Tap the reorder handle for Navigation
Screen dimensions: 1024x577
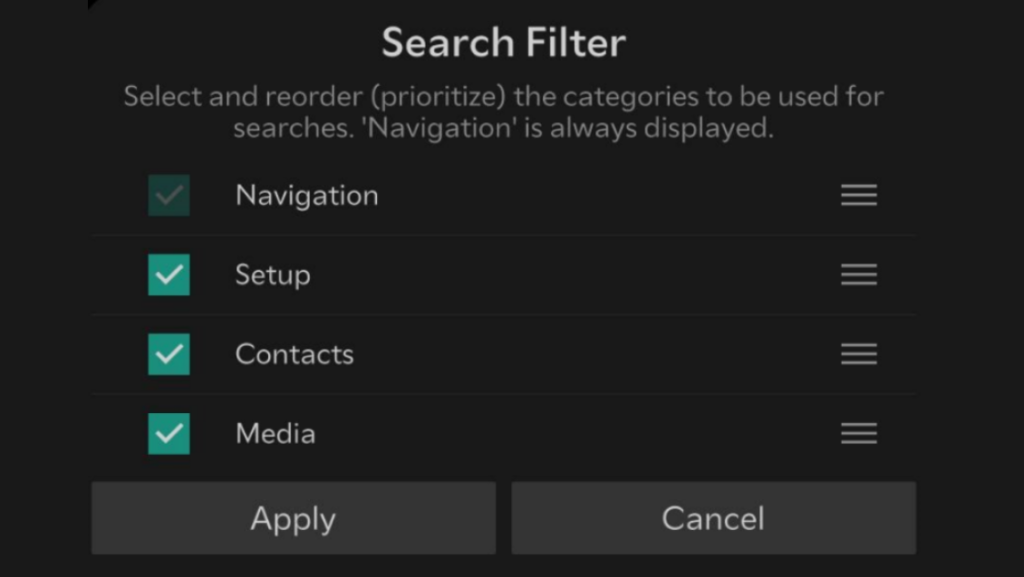click(858, 196)
